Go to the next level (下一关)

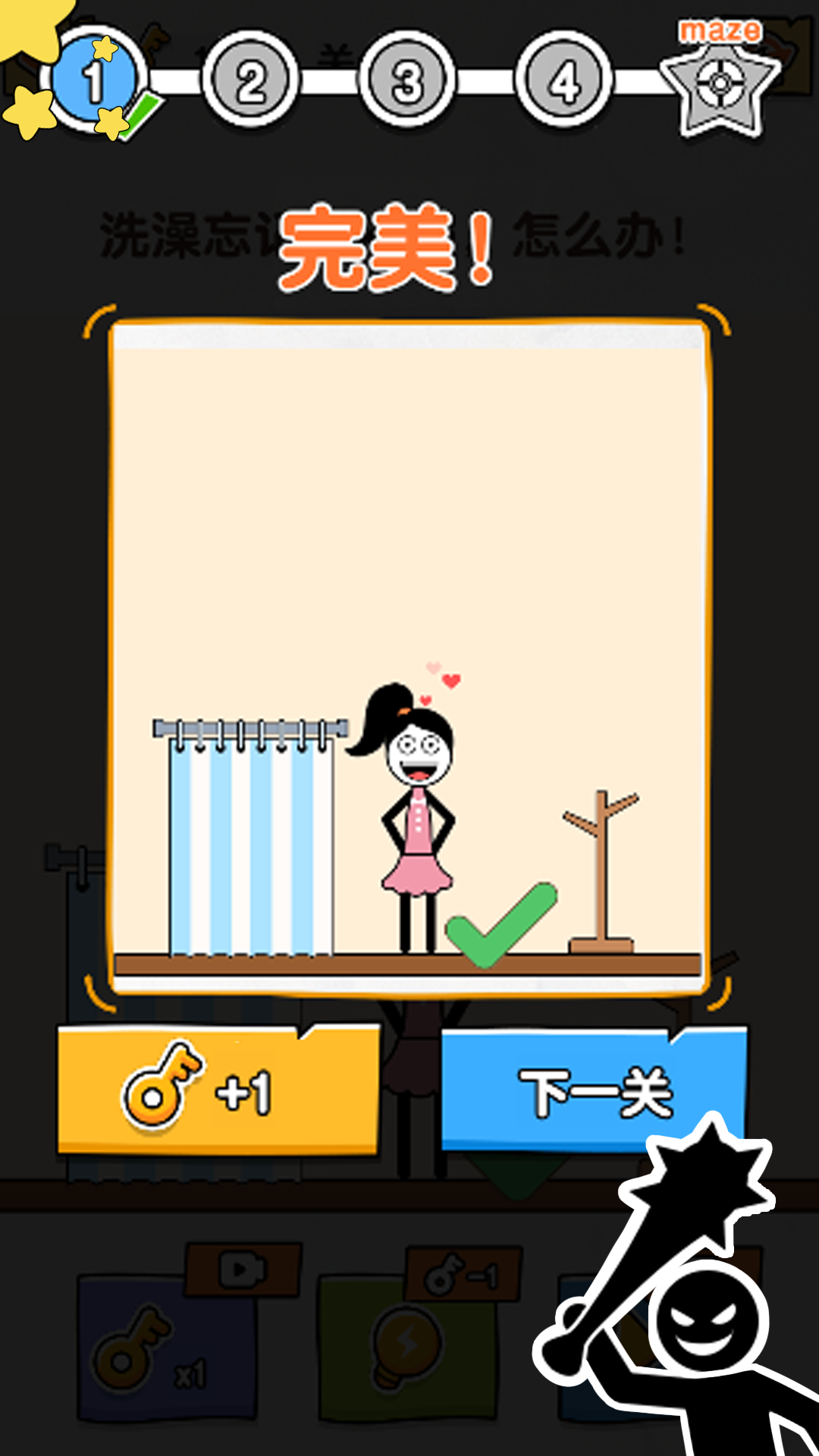tap(594, 1090)
